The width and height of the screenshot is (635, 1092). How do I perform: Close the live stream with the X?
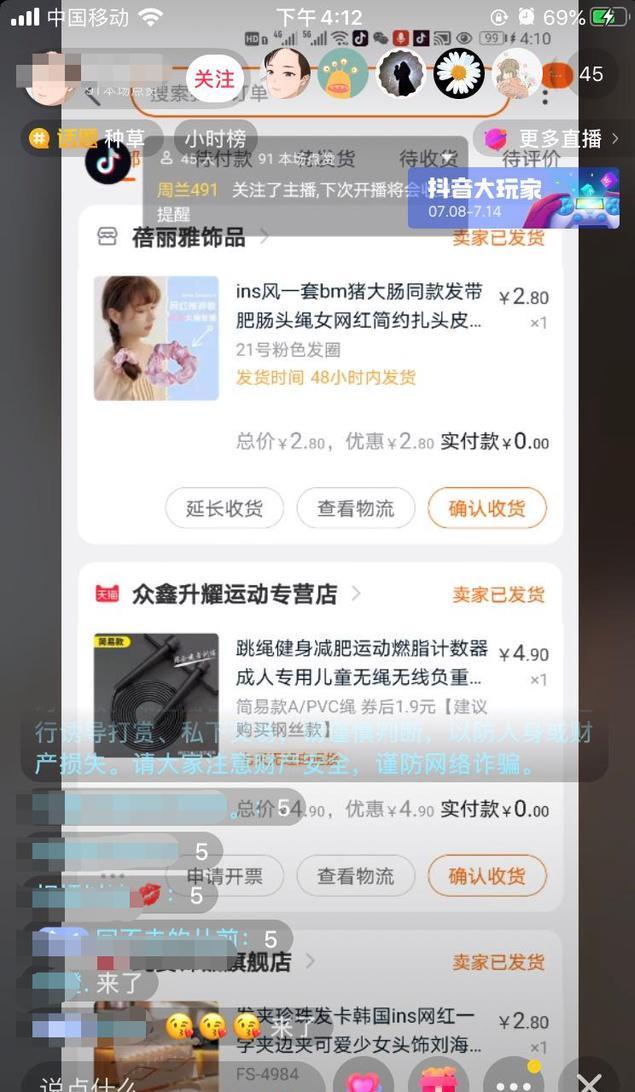tap(591, 1080)
